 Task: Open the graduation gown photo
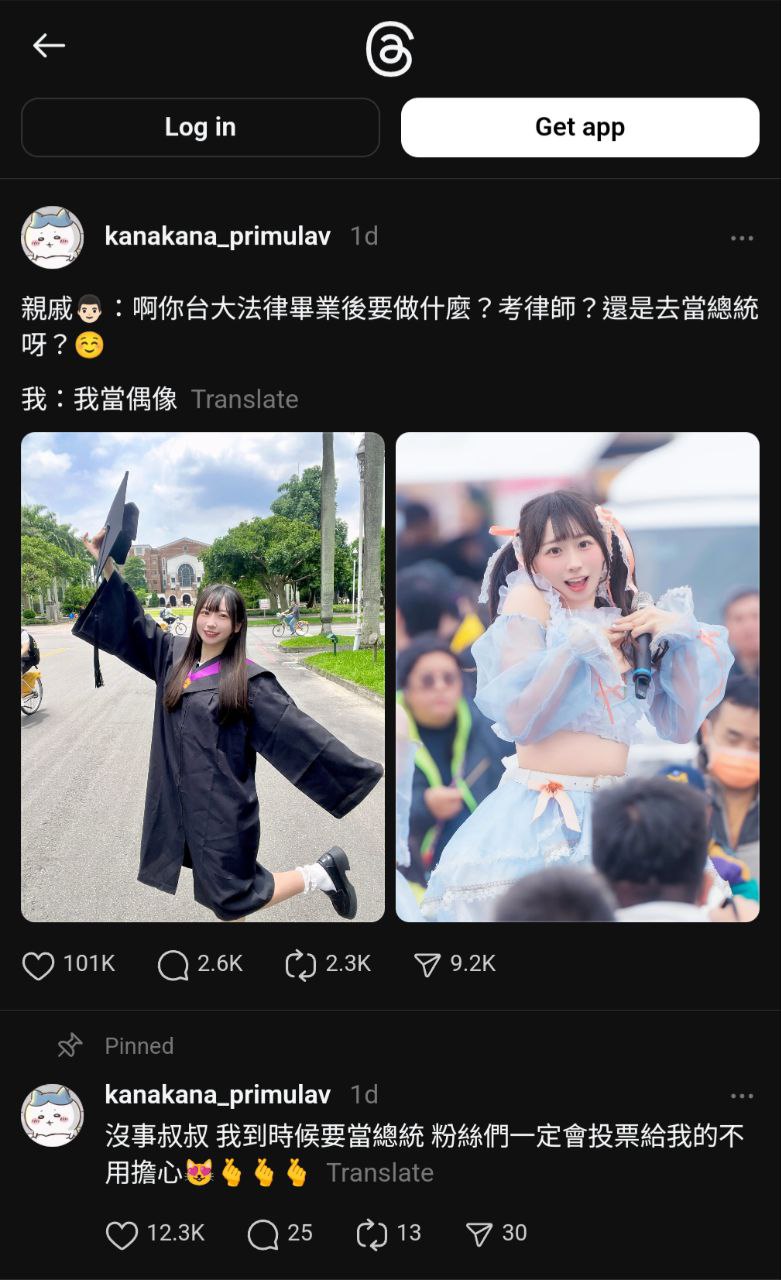[203, 676]
